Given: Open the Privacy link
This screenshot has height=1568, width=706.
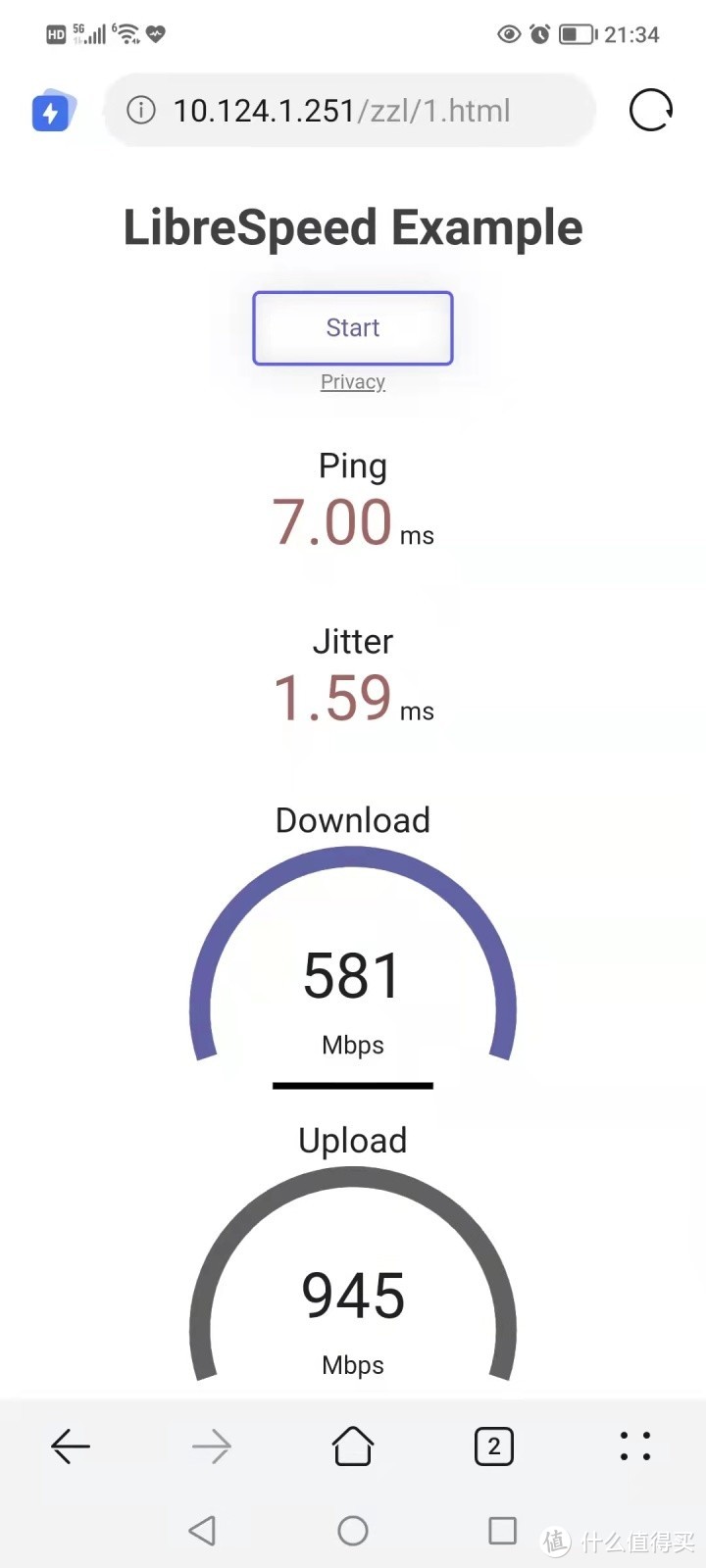Looking at the screenshot, I should [x=353, y=382].
